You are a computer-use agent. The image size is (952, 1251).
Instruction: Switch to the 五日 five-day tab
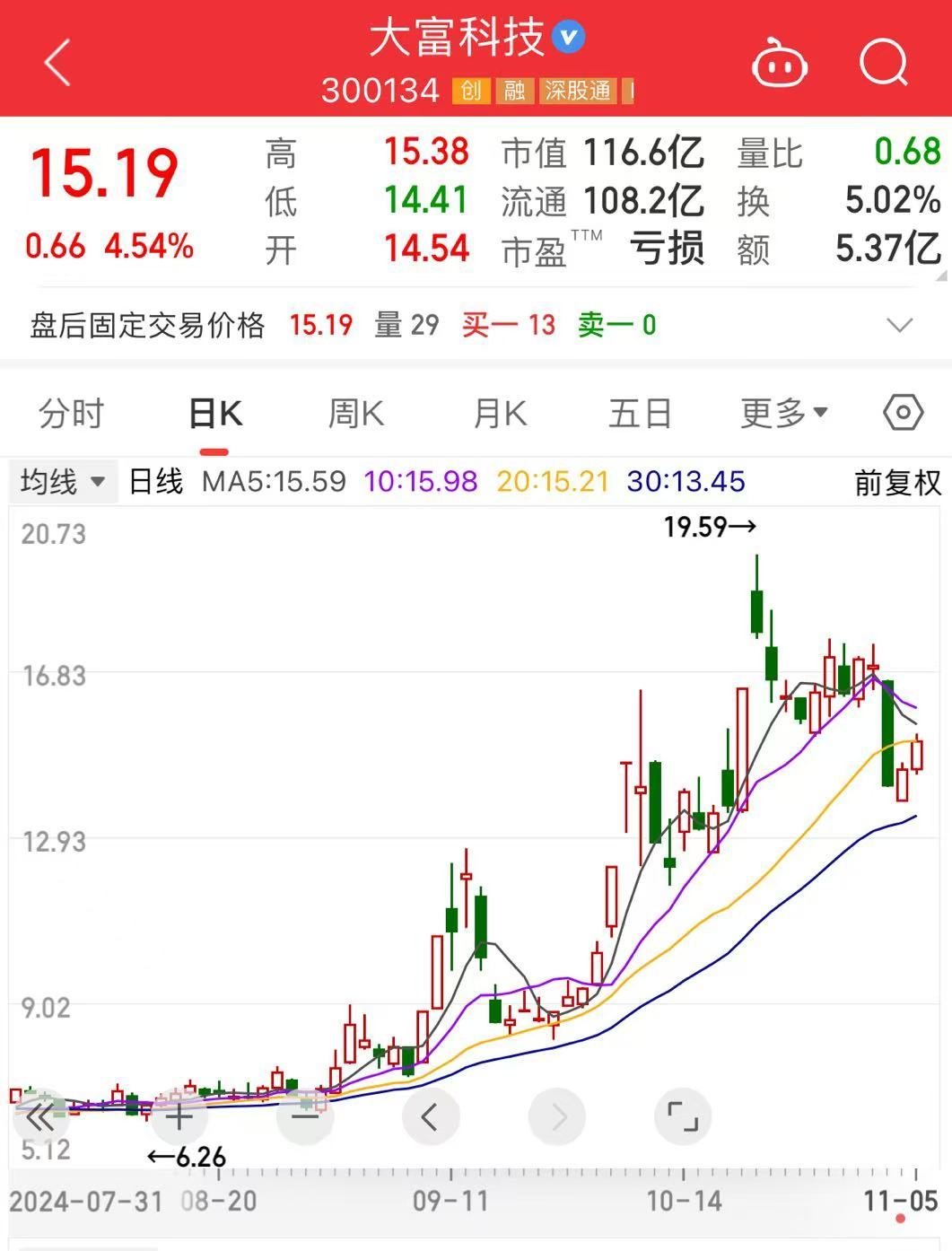click(x=640, y=413)
